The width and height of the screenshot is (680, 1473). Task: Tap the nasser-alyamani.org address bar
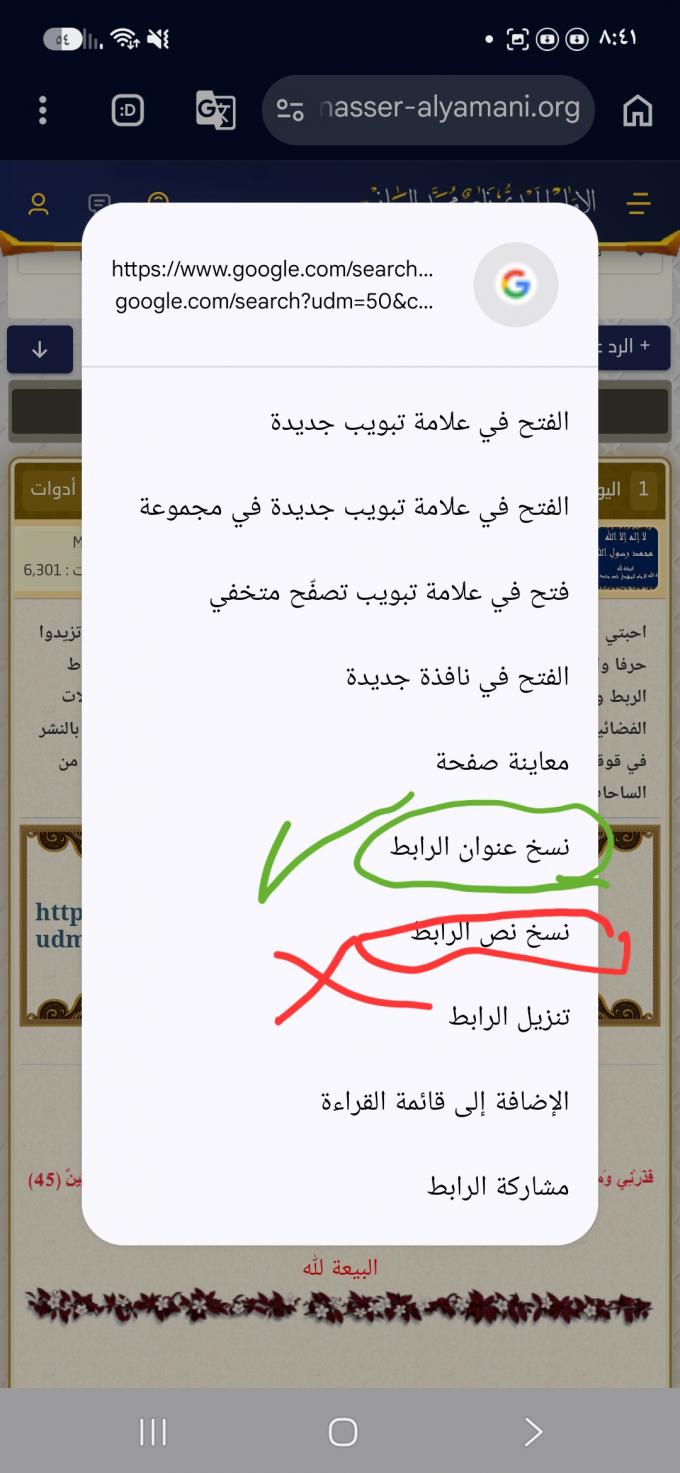point(428,110)
